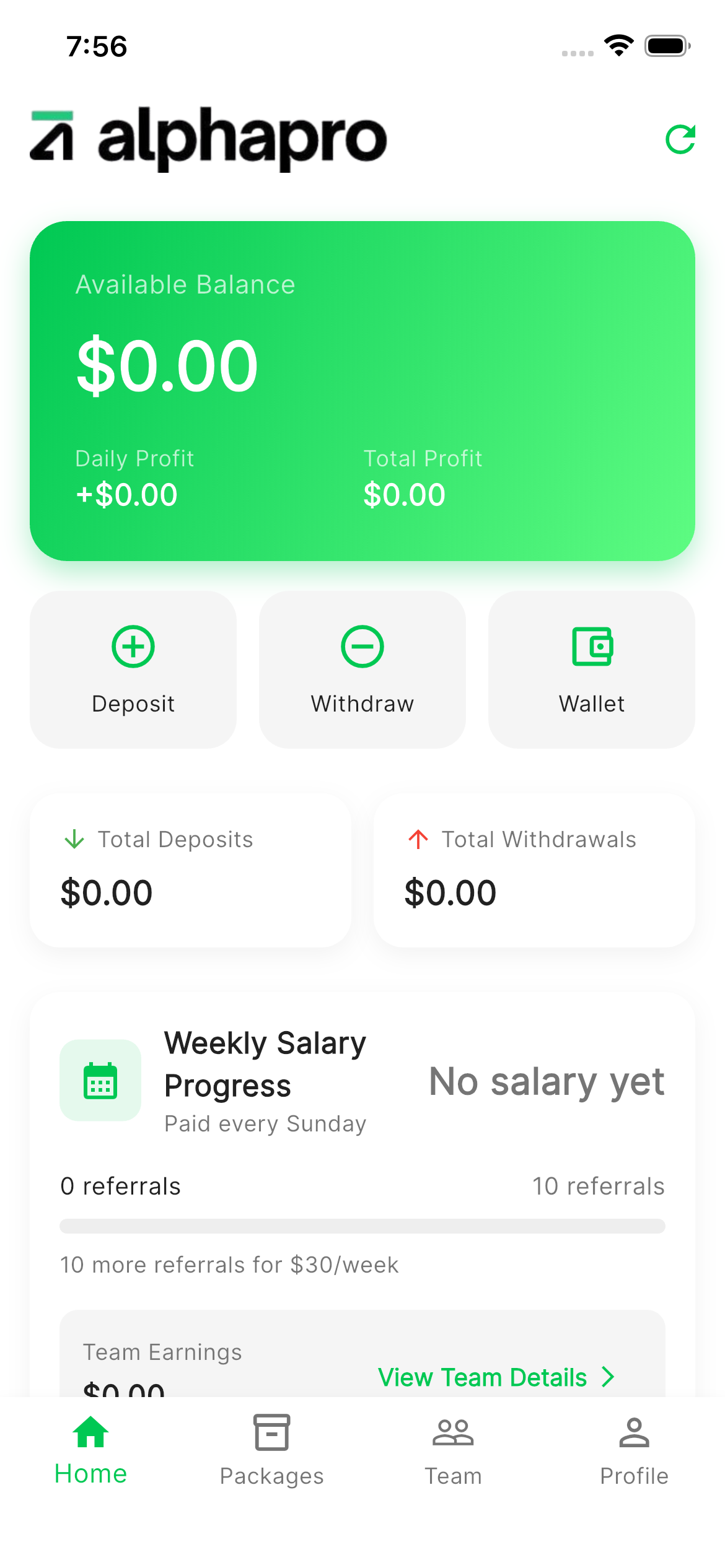Select the Home tab
This screenshot has height=1568, width=725.
[90, 1449]
